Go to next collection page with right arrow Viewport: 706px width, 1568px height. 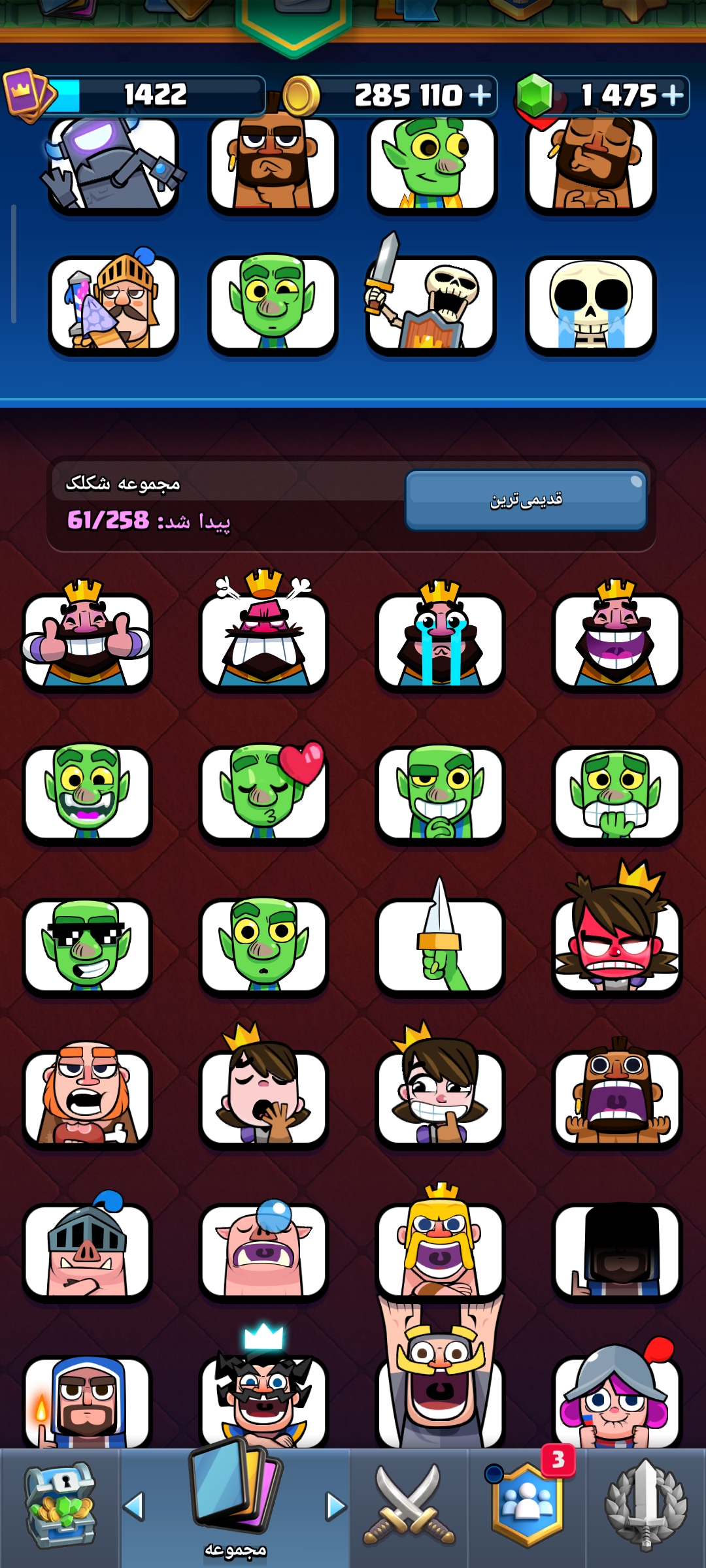pos(336,1507)
